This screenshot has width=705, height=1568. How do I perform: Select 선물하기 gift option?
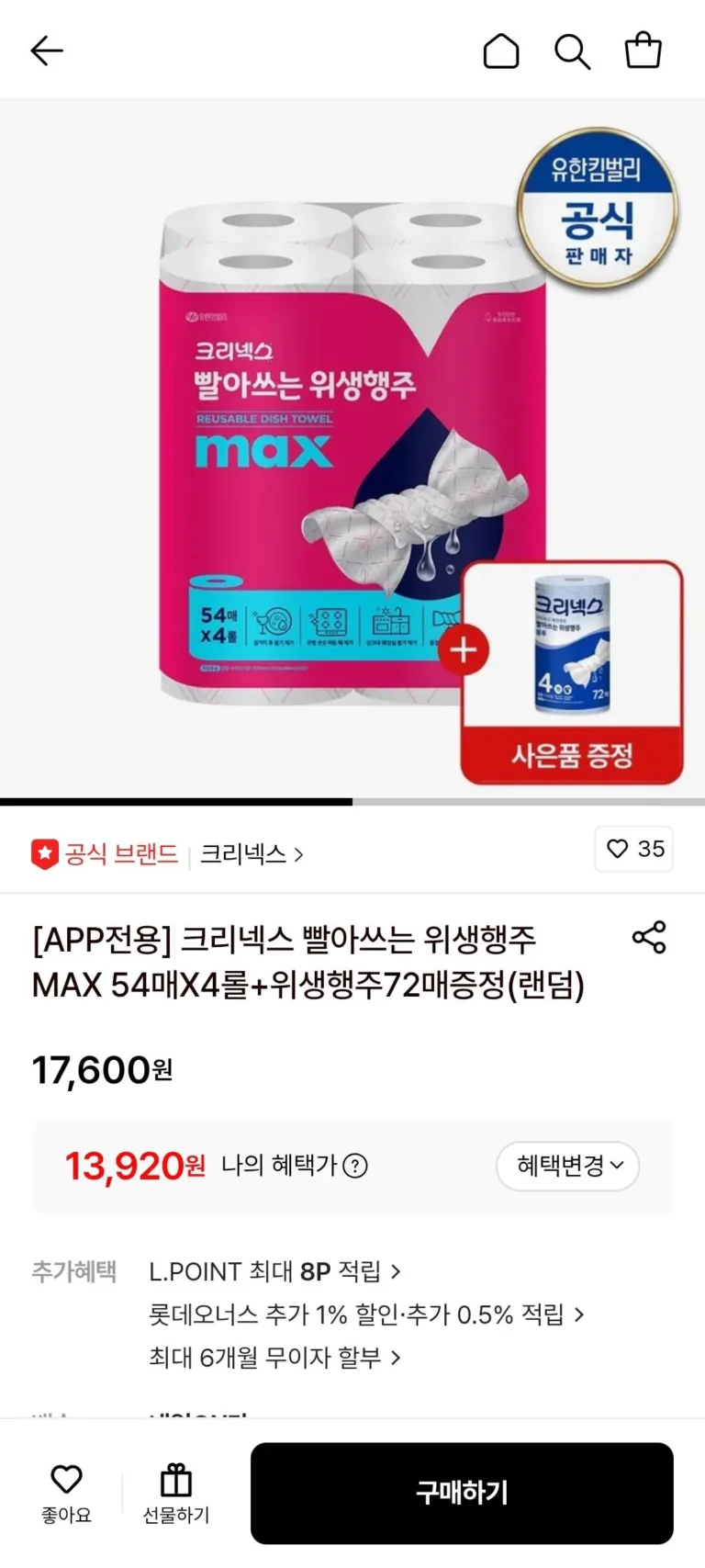[175, 1494]
